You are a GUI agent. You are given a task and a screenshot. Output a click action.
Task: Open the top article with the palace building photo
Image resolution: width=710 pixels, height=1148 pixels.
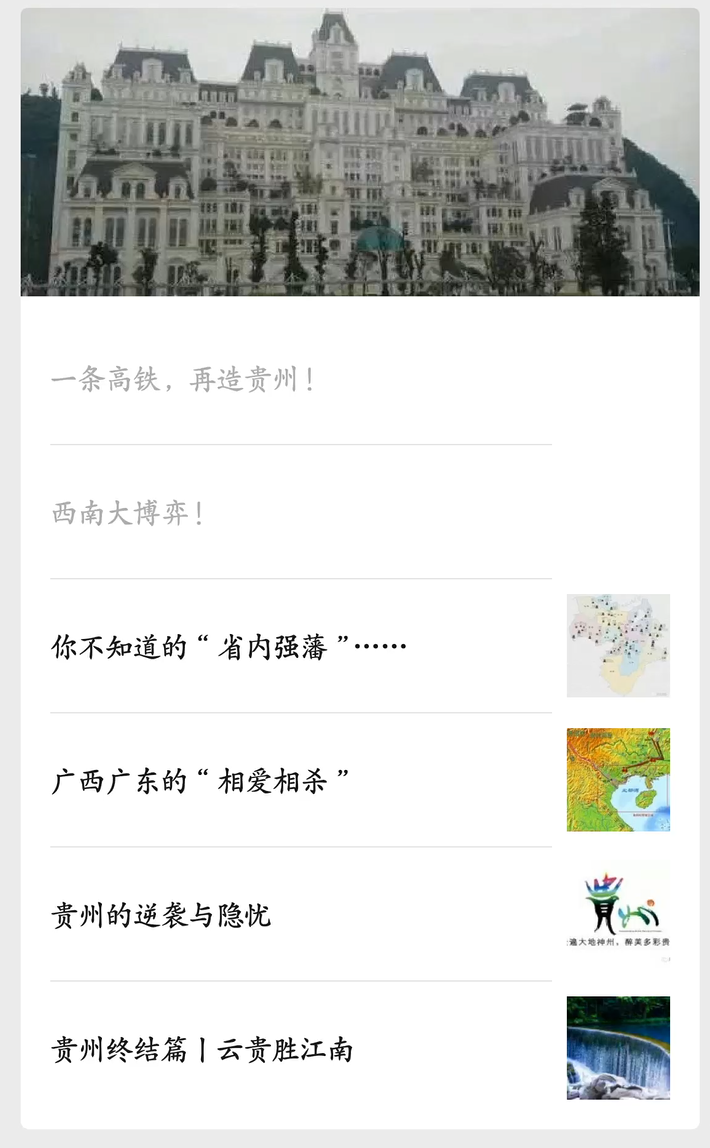[360, 152]
